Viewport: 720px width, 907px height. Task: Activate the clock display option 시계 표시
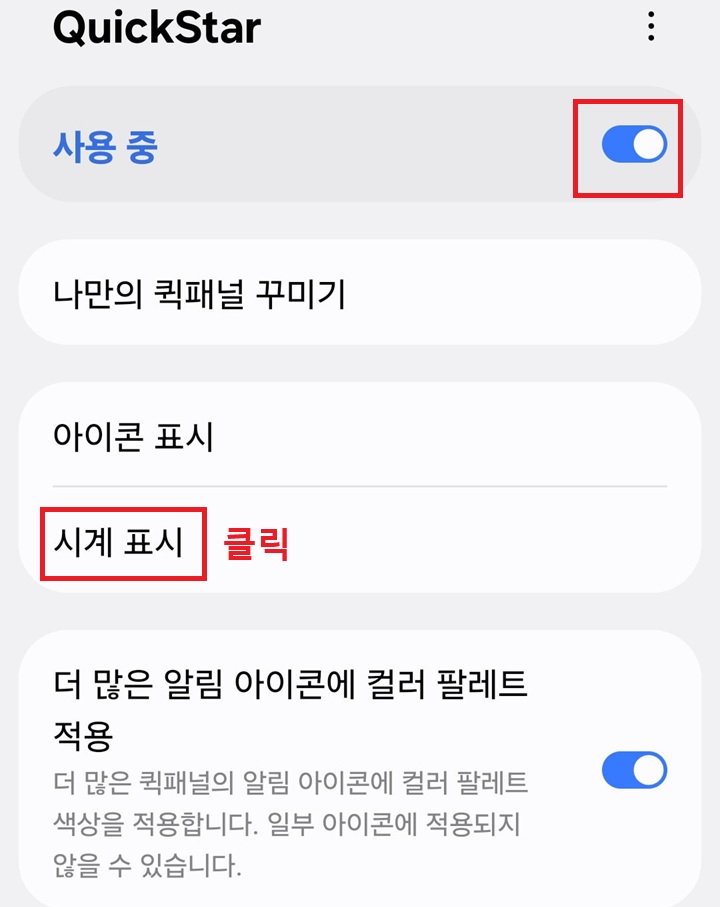click(x=120, y=542)
